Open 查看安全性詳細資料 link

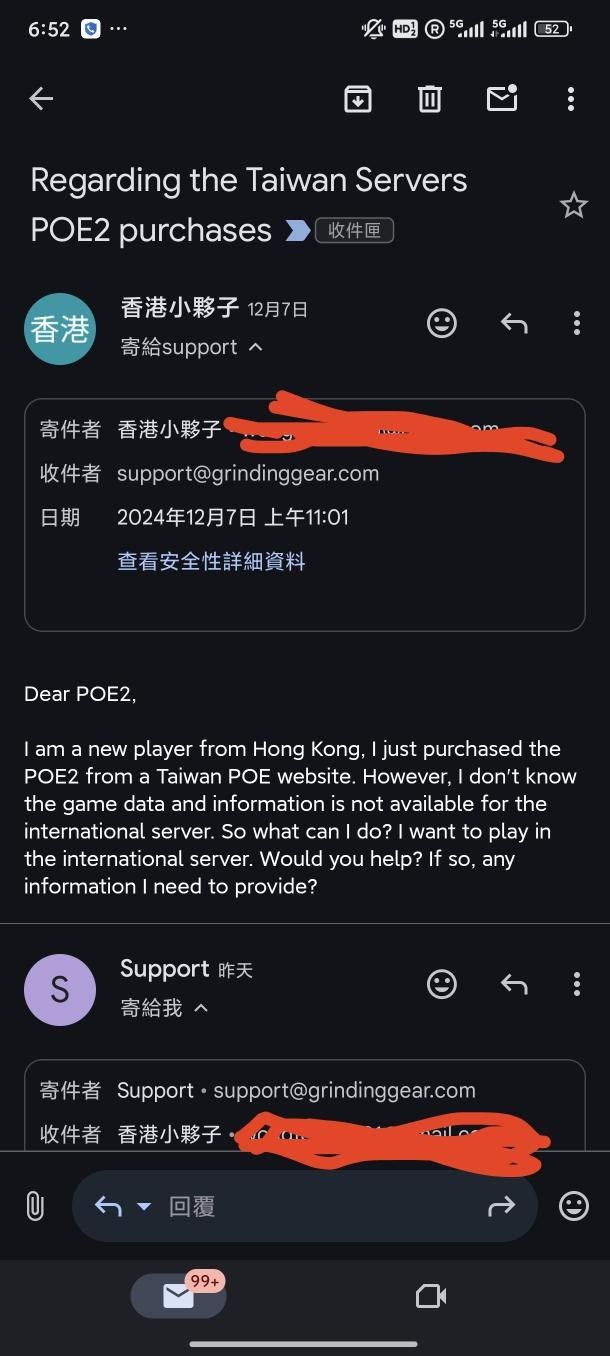pyautogui.click(x=211, y=562)
